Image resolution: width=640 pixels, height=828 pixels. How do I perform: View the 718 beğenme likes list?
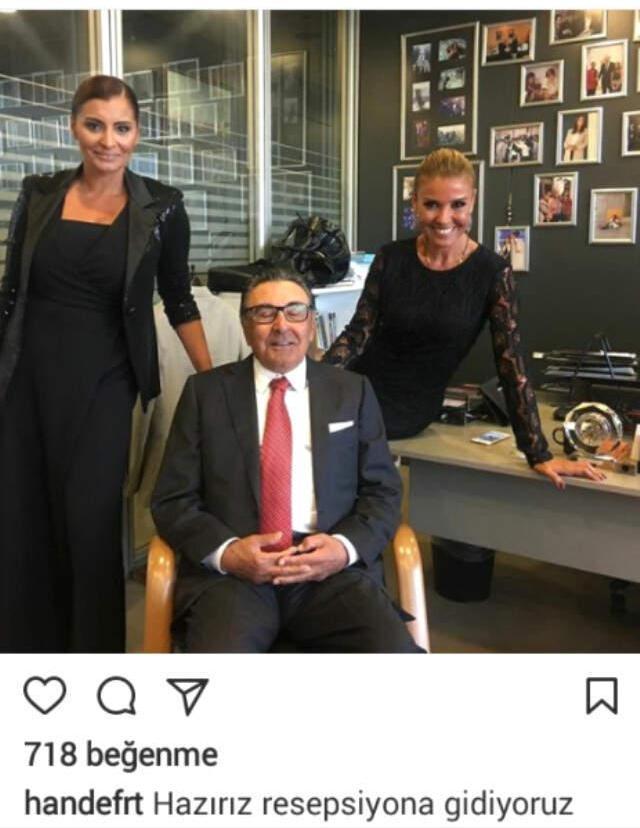tap(120, 755)
